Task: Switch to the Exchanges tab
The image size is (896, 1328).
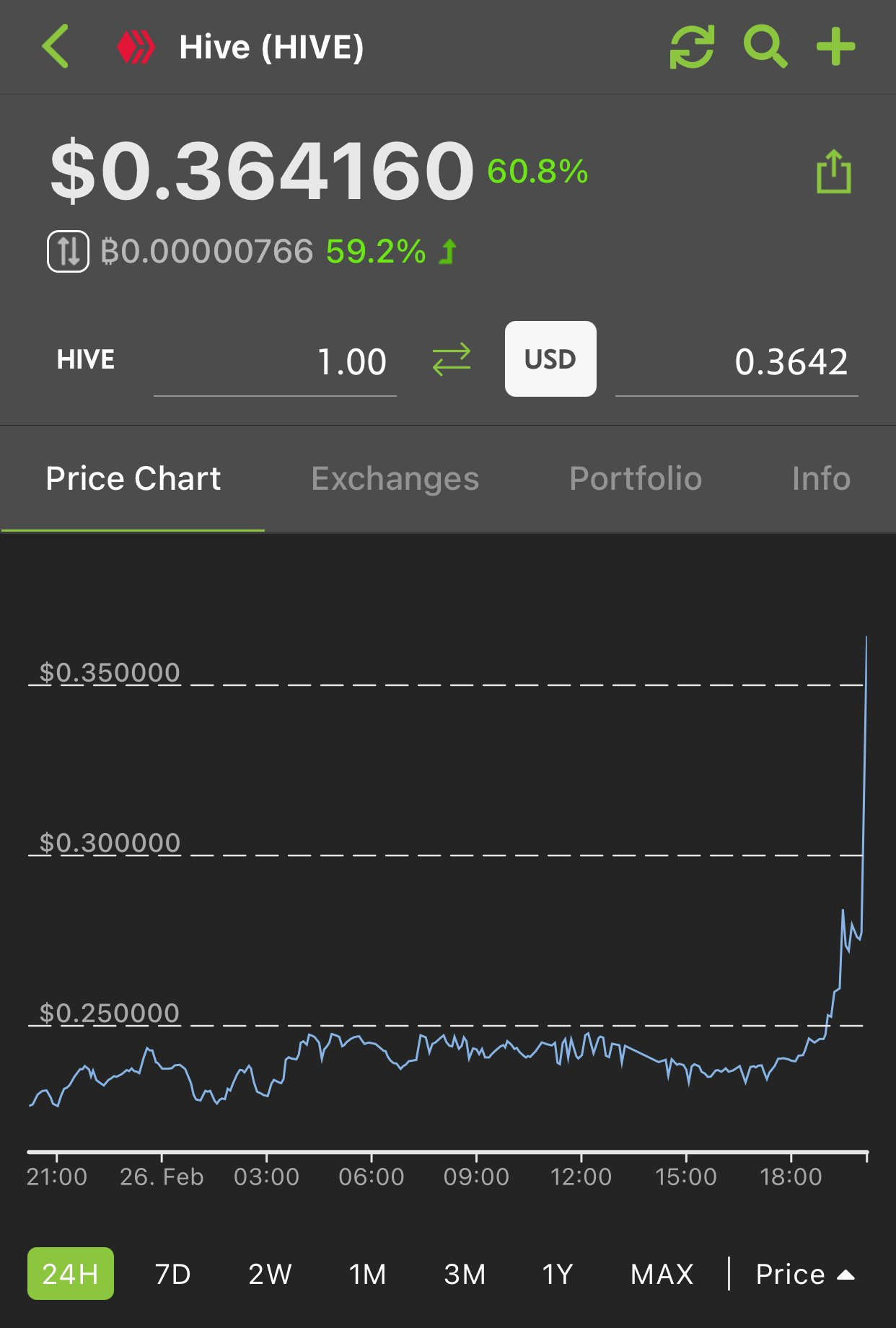Action: point(395,478)
